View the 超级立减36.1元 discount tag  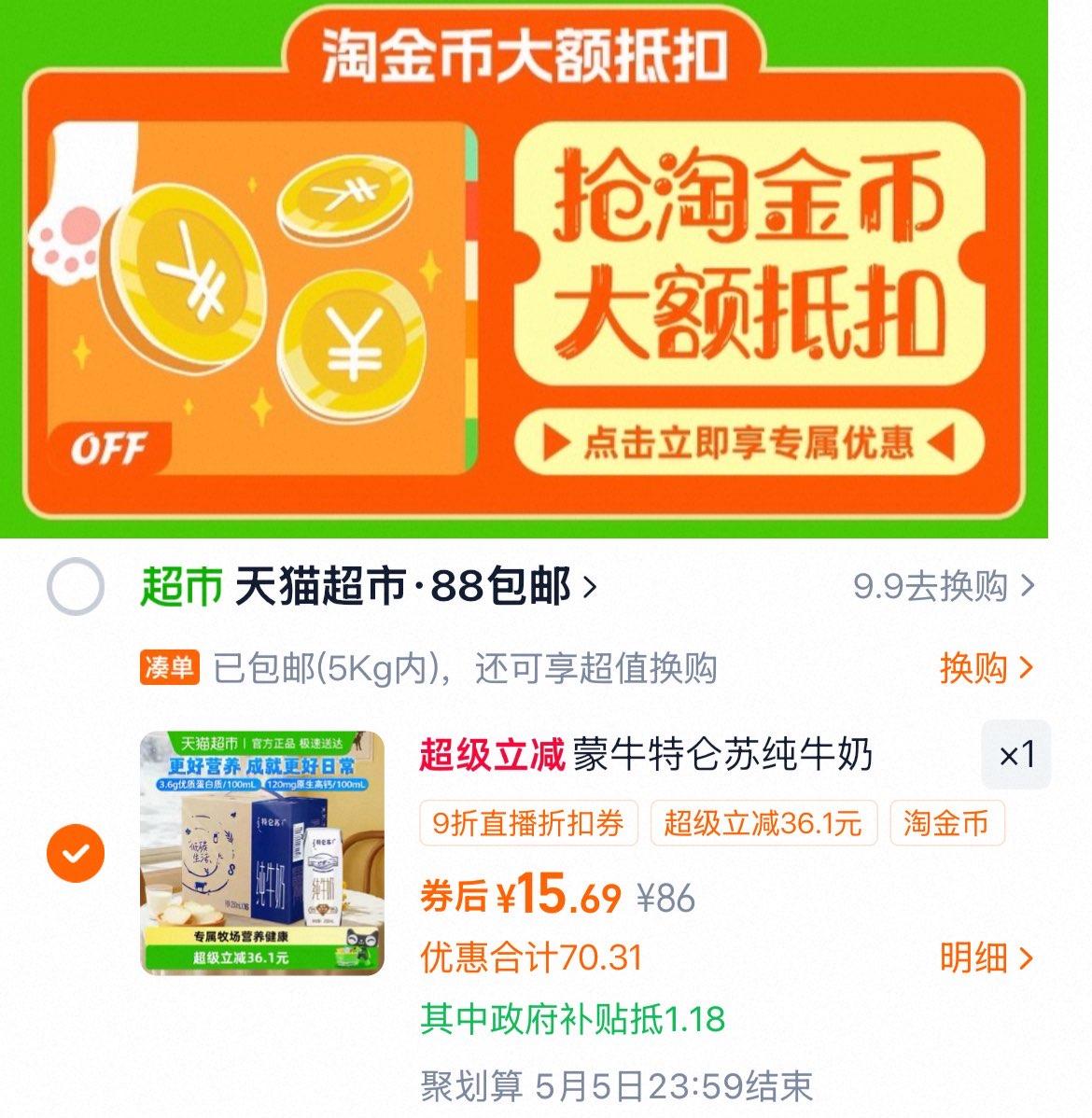(x=763, y=823)
